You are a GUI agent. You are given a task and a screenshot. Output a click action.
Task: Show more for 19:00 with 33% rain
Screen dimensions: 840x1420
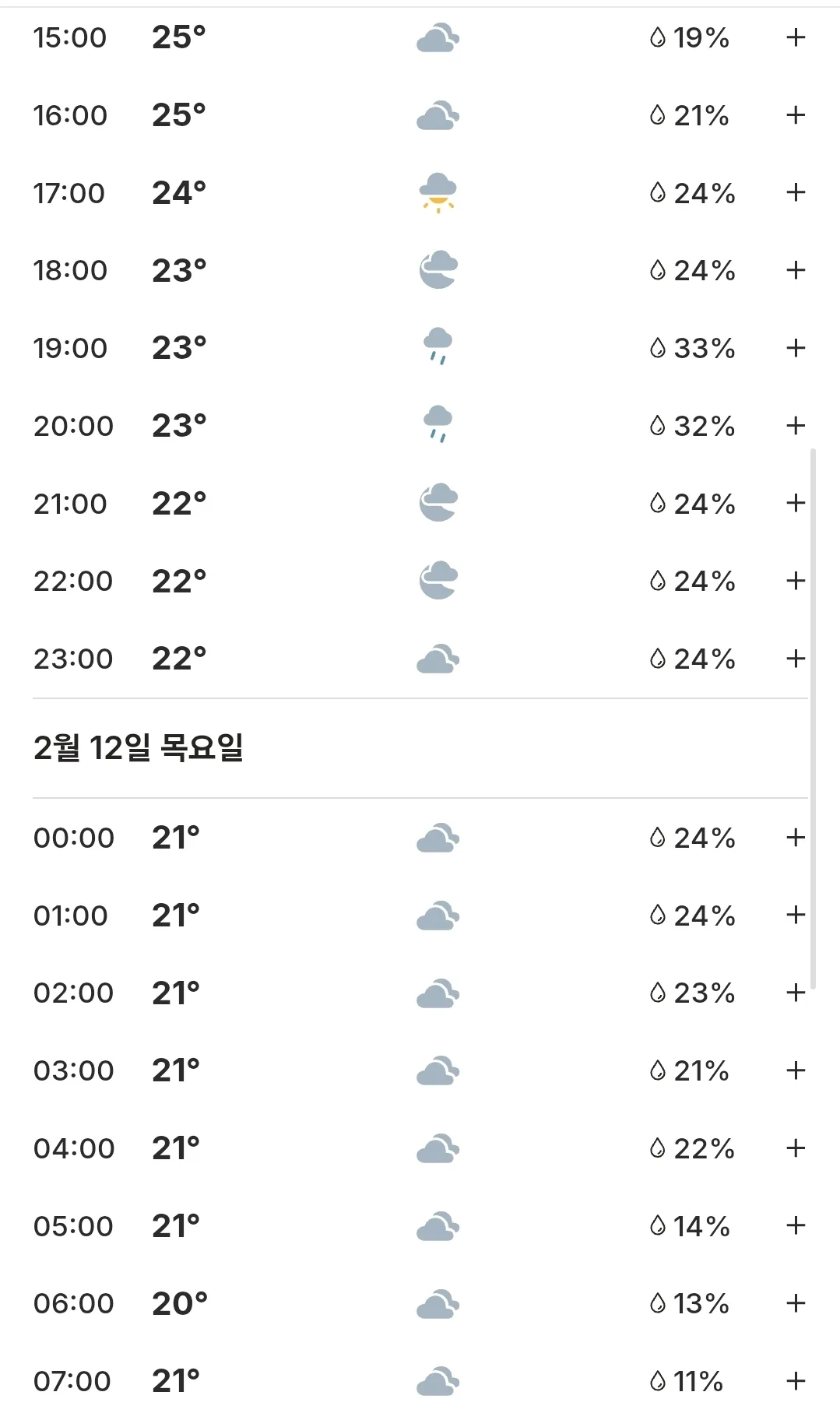[795, 348]
